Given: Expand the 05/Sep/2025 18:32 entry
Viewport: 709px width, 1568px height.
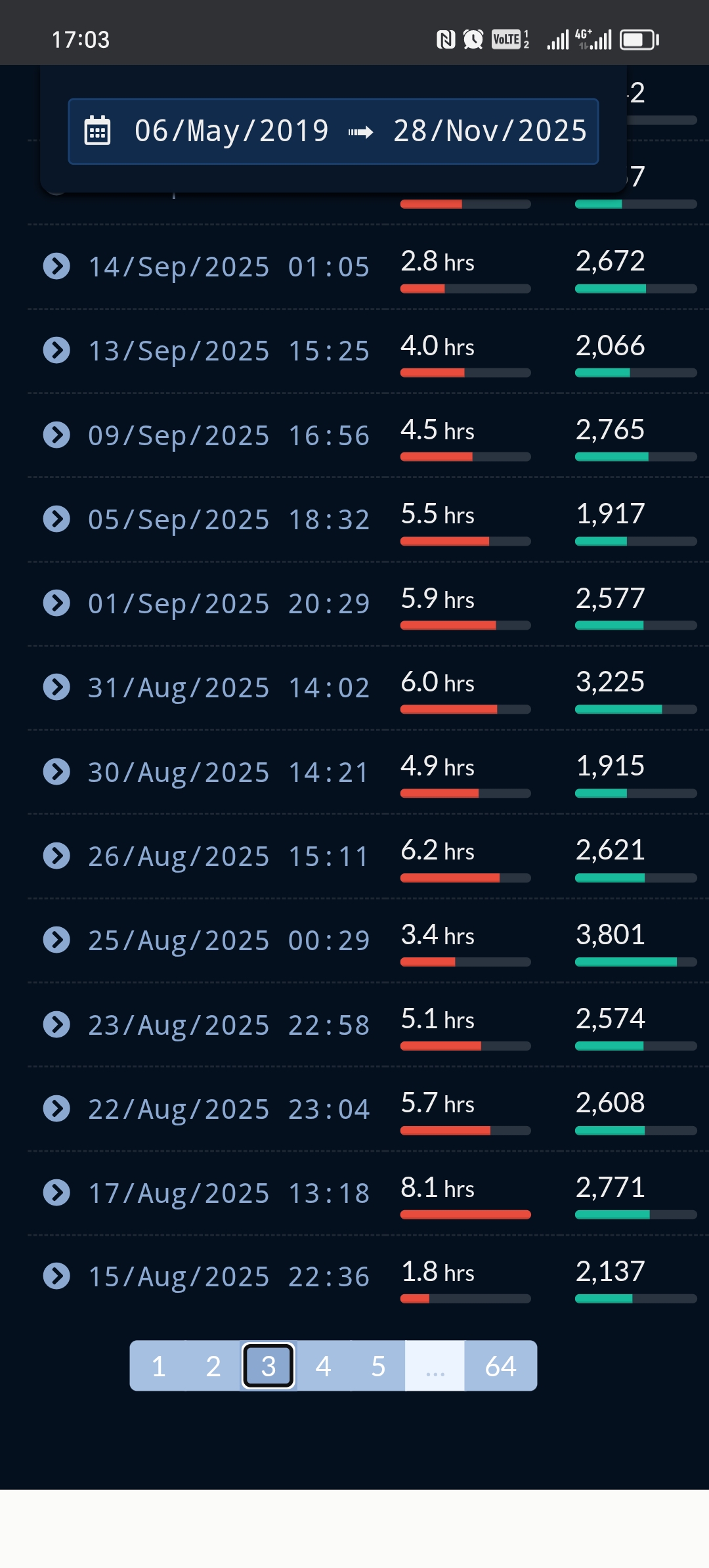Looking at the screenshot, I should point(57,519).
